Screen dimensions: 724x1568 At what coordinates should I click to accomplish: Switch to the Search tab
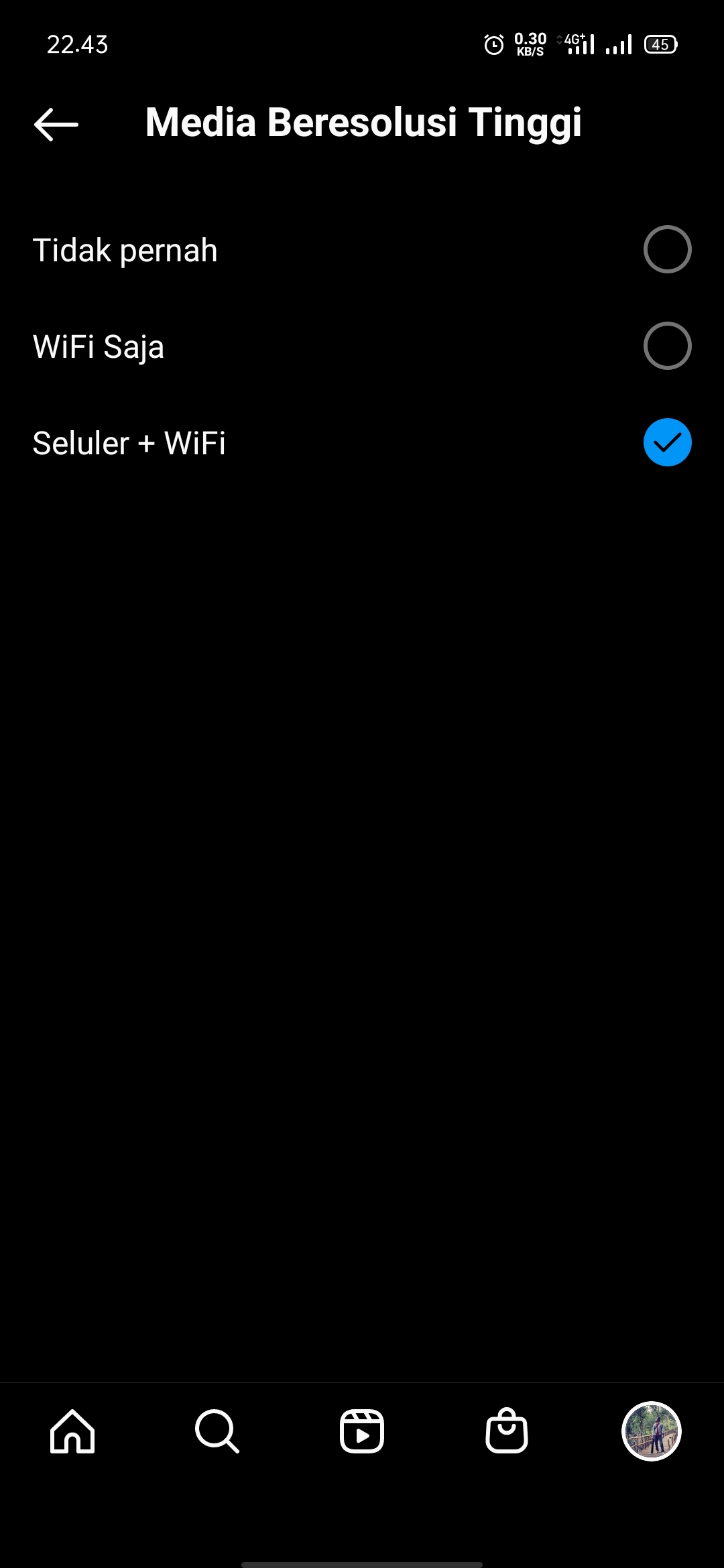pyautogui.click(x=217, y=1431)
